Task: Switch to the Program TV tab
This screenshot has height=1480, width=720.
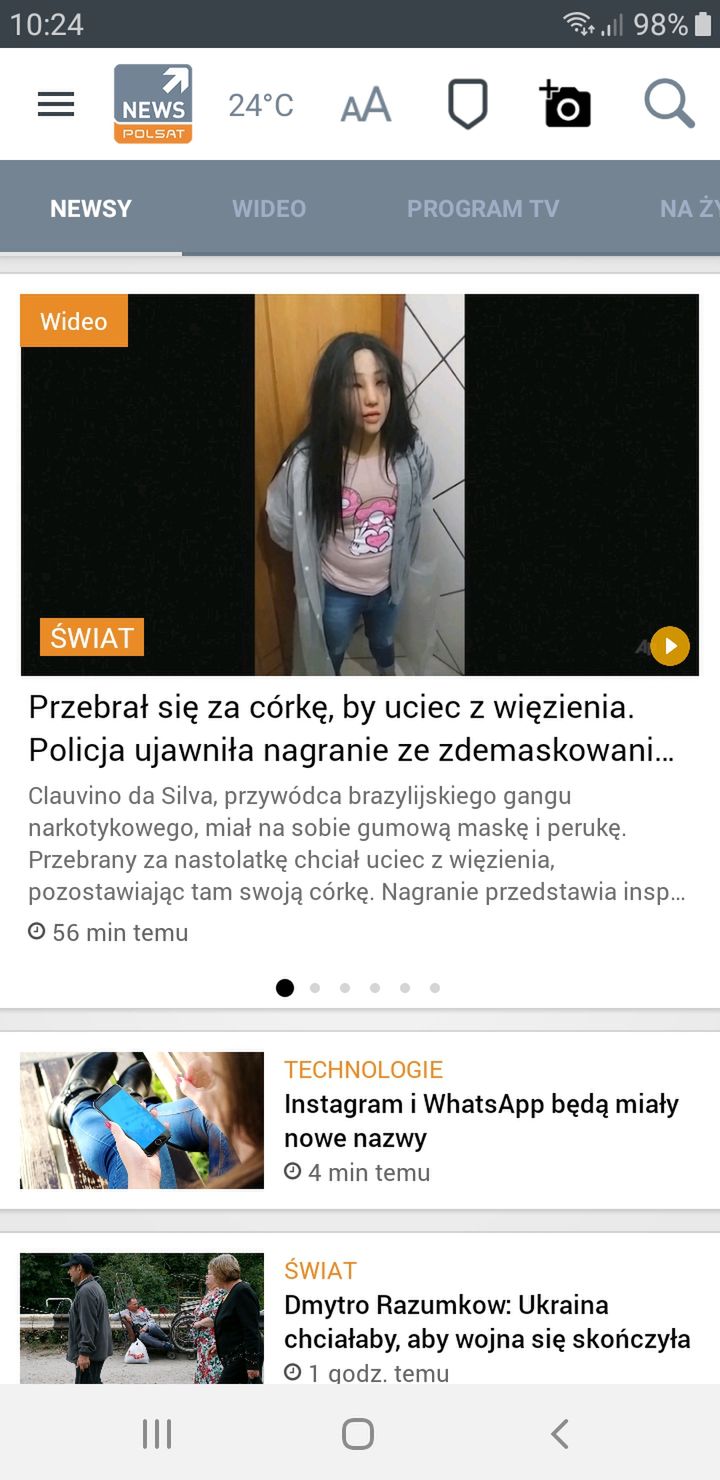Action: pos(483,208)
